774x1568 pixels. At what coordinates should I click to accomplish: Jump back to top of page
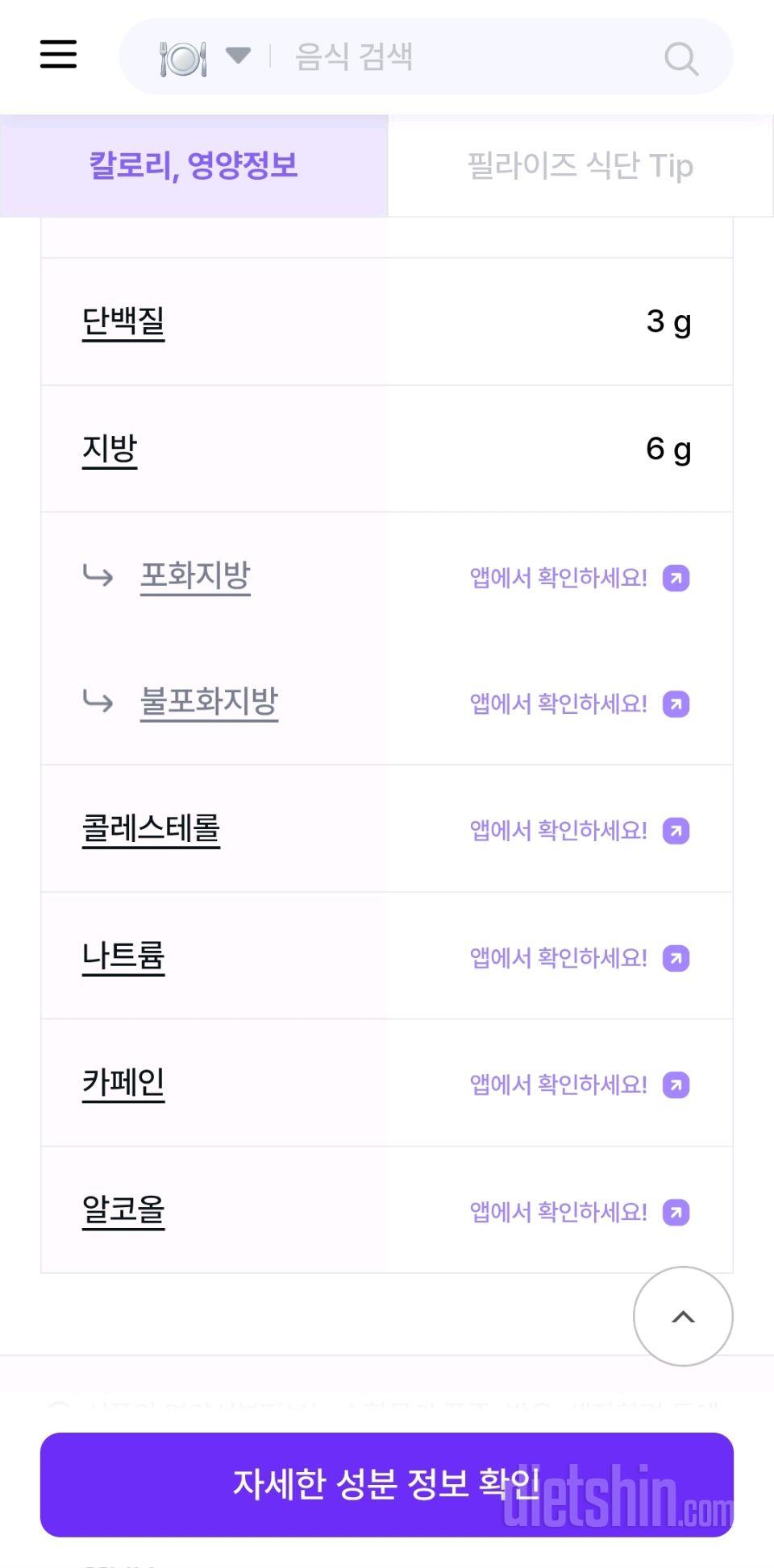683,1317
